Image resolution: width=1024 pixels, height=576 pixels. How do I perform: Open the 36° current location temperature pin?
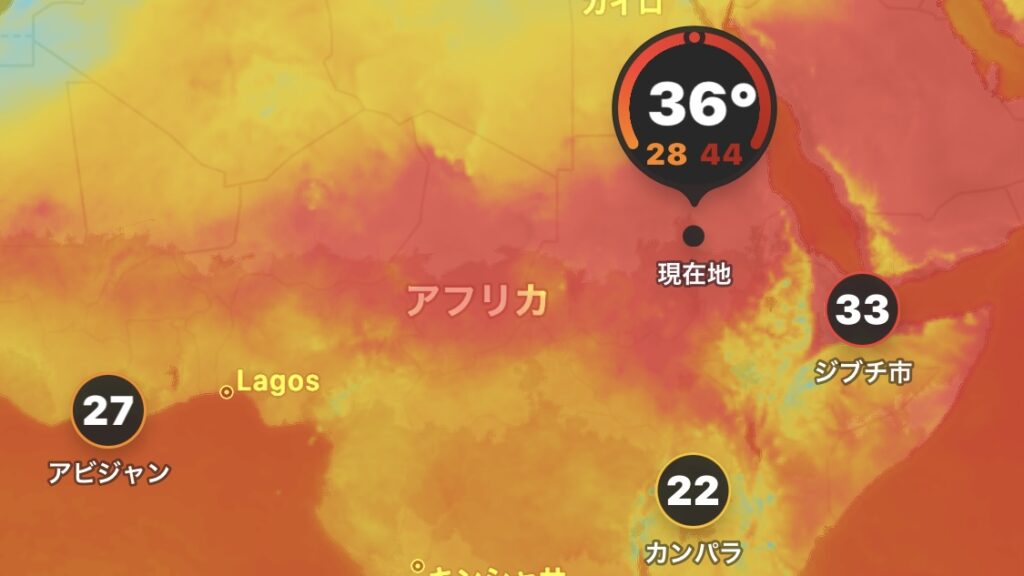(694, 114)
